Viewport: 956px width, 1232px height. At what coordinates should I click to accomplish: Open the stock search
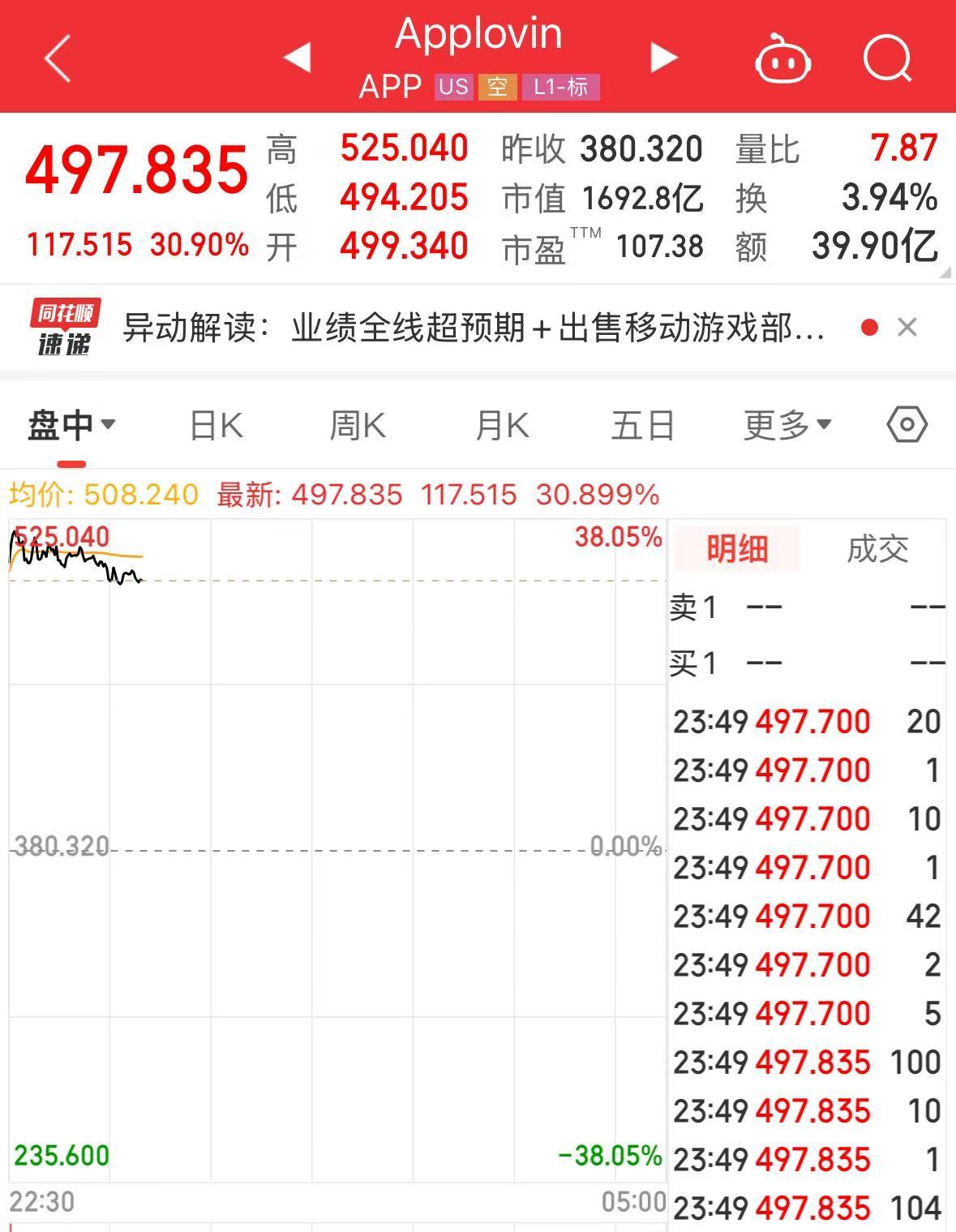click(887, 57)
